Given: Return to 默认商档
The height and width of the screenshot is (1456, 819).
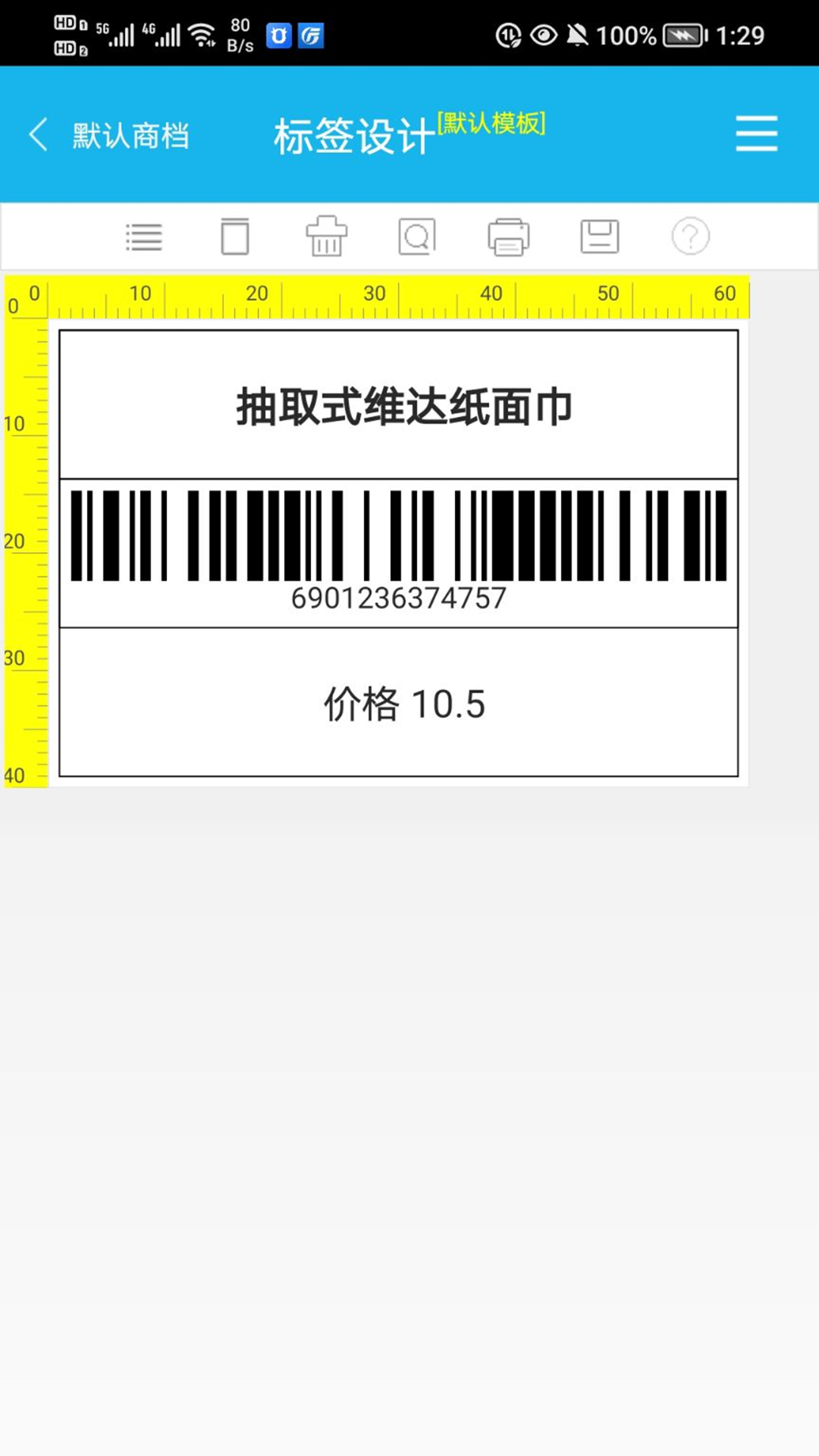Looking at the screenshot, I should 130,133.
